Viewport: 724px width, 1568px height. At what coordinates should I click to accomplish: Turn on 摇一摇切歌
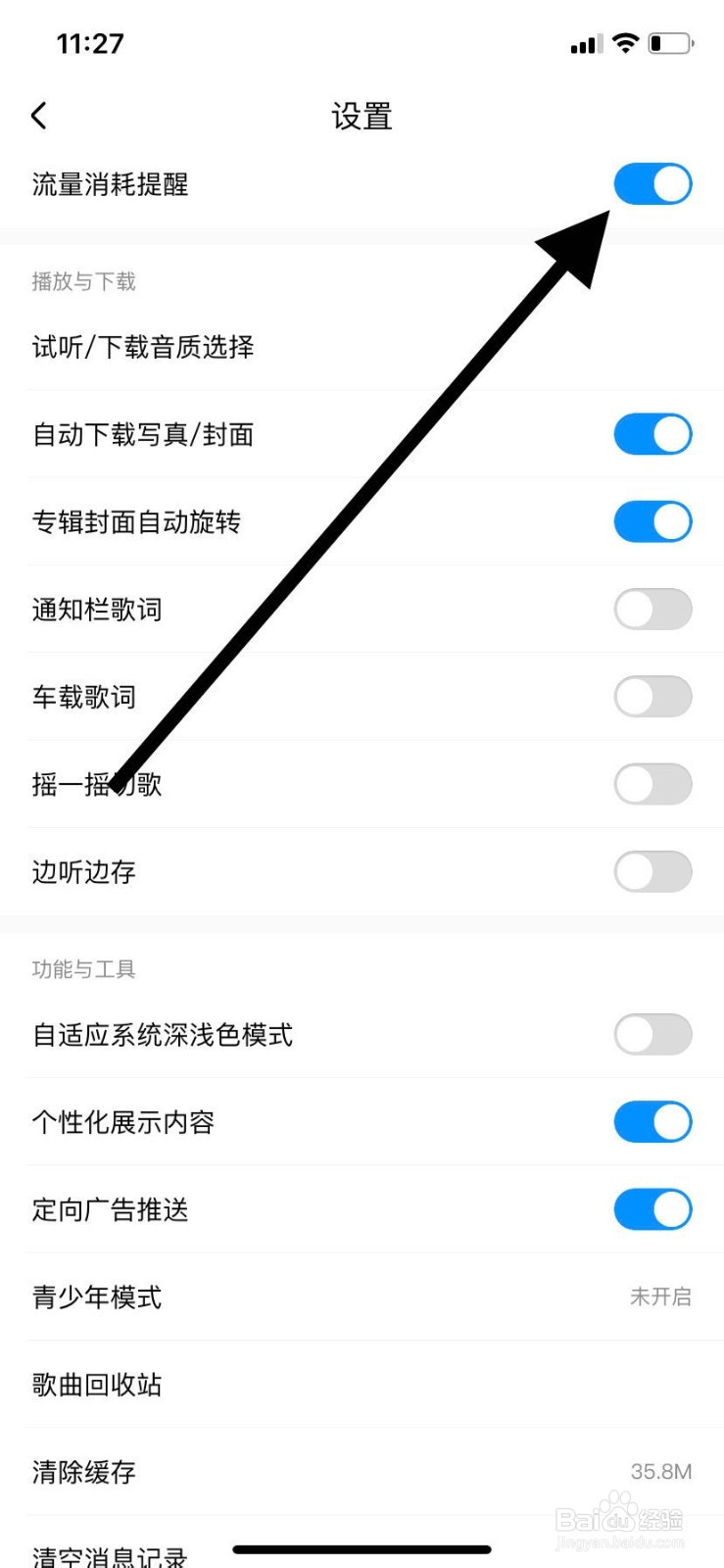(652, 784)
